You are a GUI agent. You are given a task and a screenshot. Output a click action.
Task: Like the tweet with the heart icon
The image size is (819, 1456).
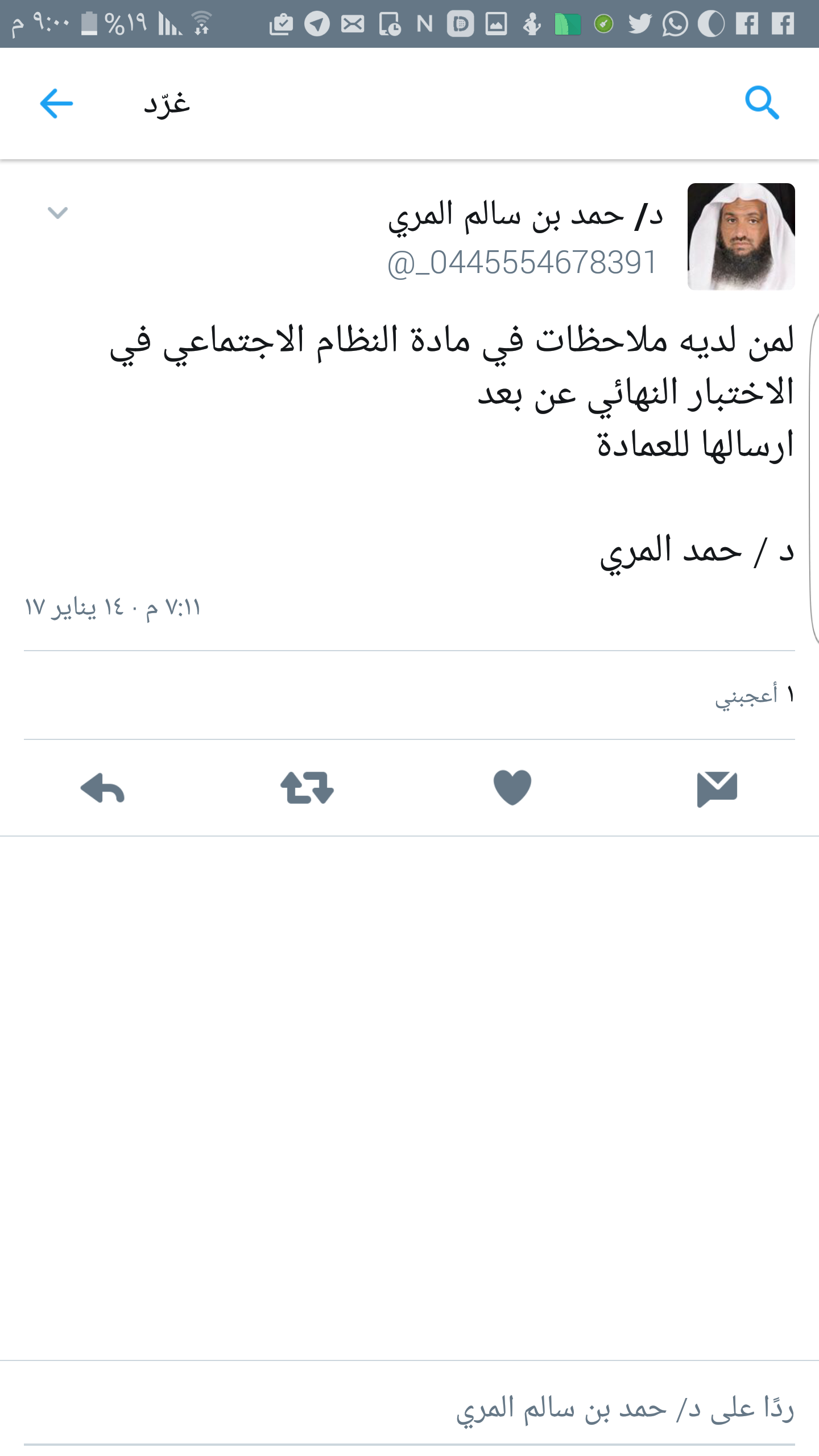(512, 788)
